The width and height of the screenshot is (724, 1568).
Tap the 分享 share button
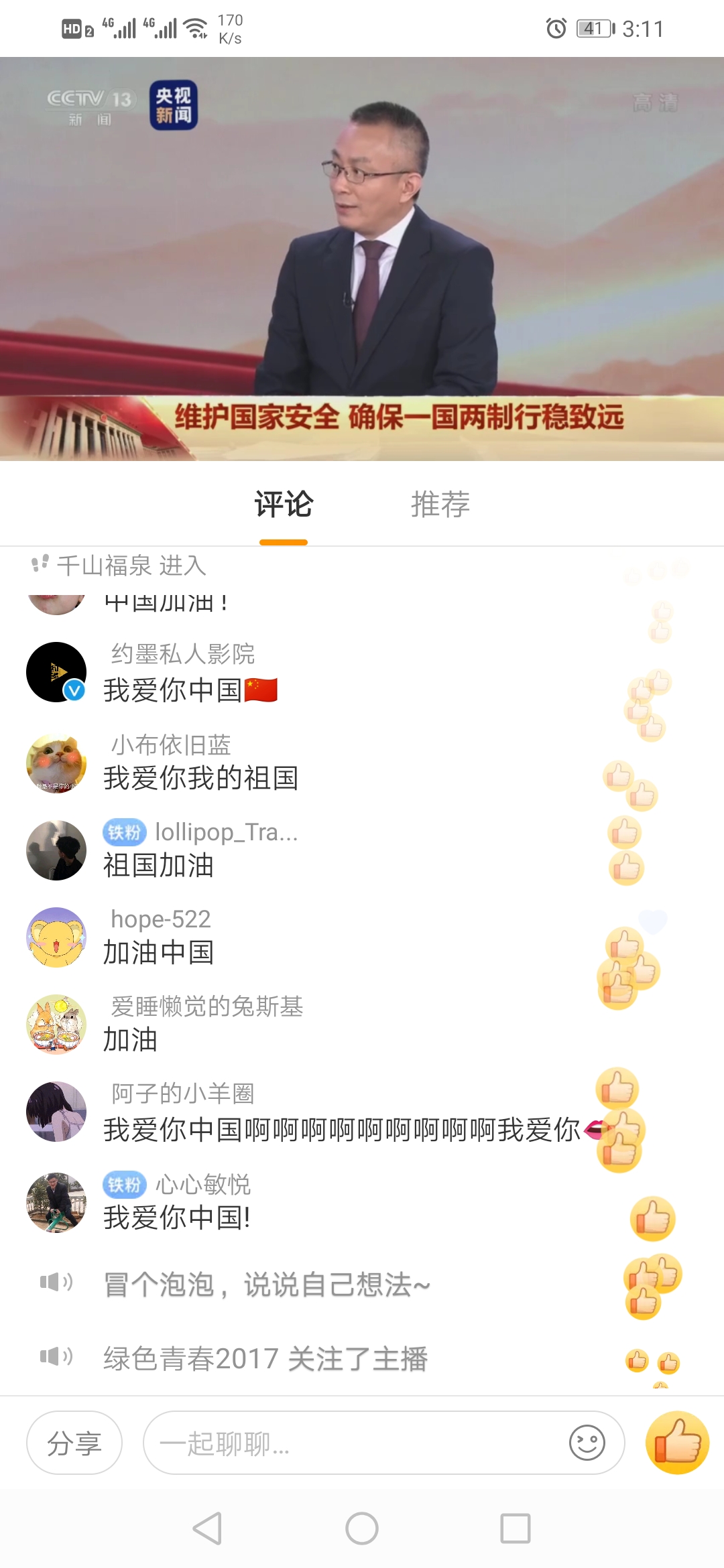coord(74,1443)
